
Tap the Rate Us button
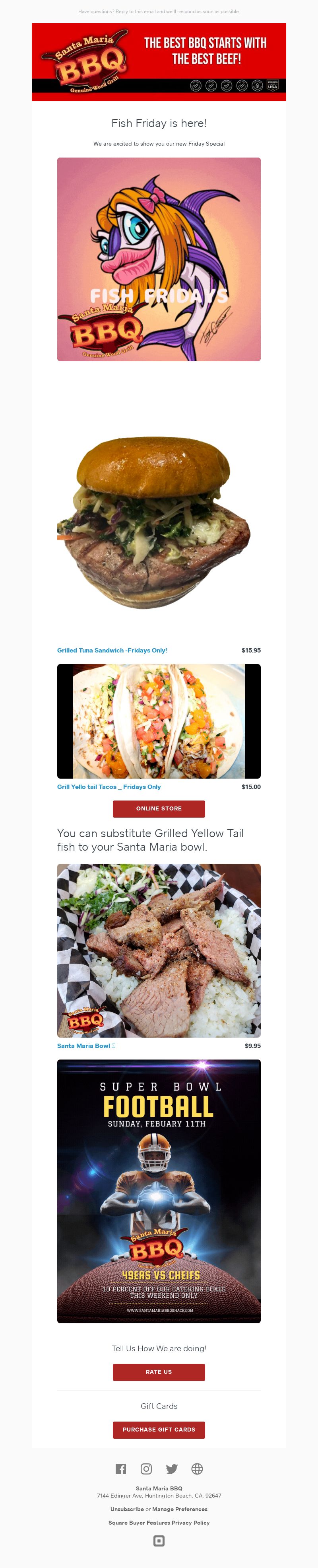(x=159, y=1371)
